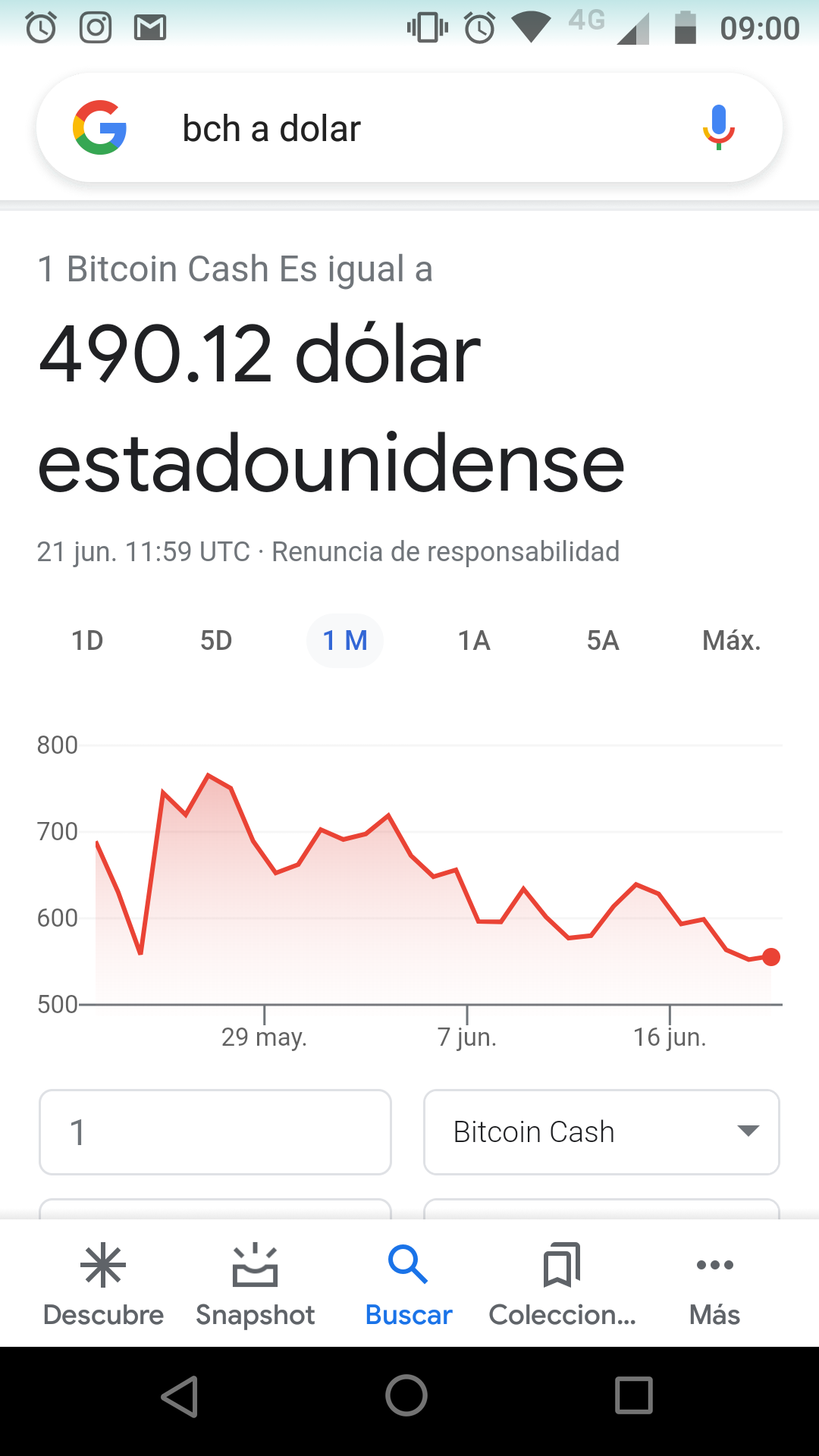Open the Colecciones tab

click(562, 1283)
